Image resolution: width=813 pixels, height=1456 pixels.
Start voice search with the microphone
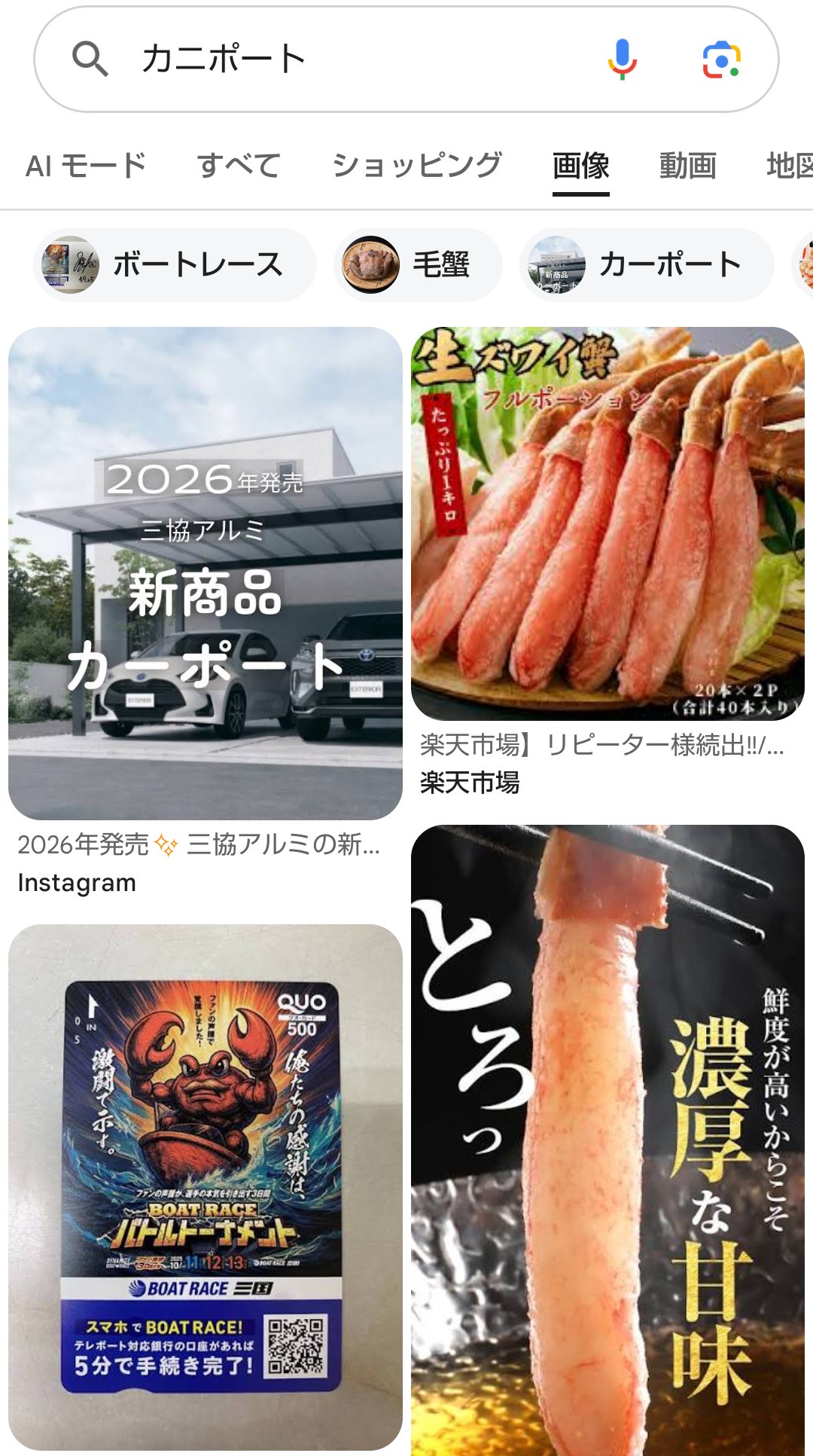tap(622, 59)
